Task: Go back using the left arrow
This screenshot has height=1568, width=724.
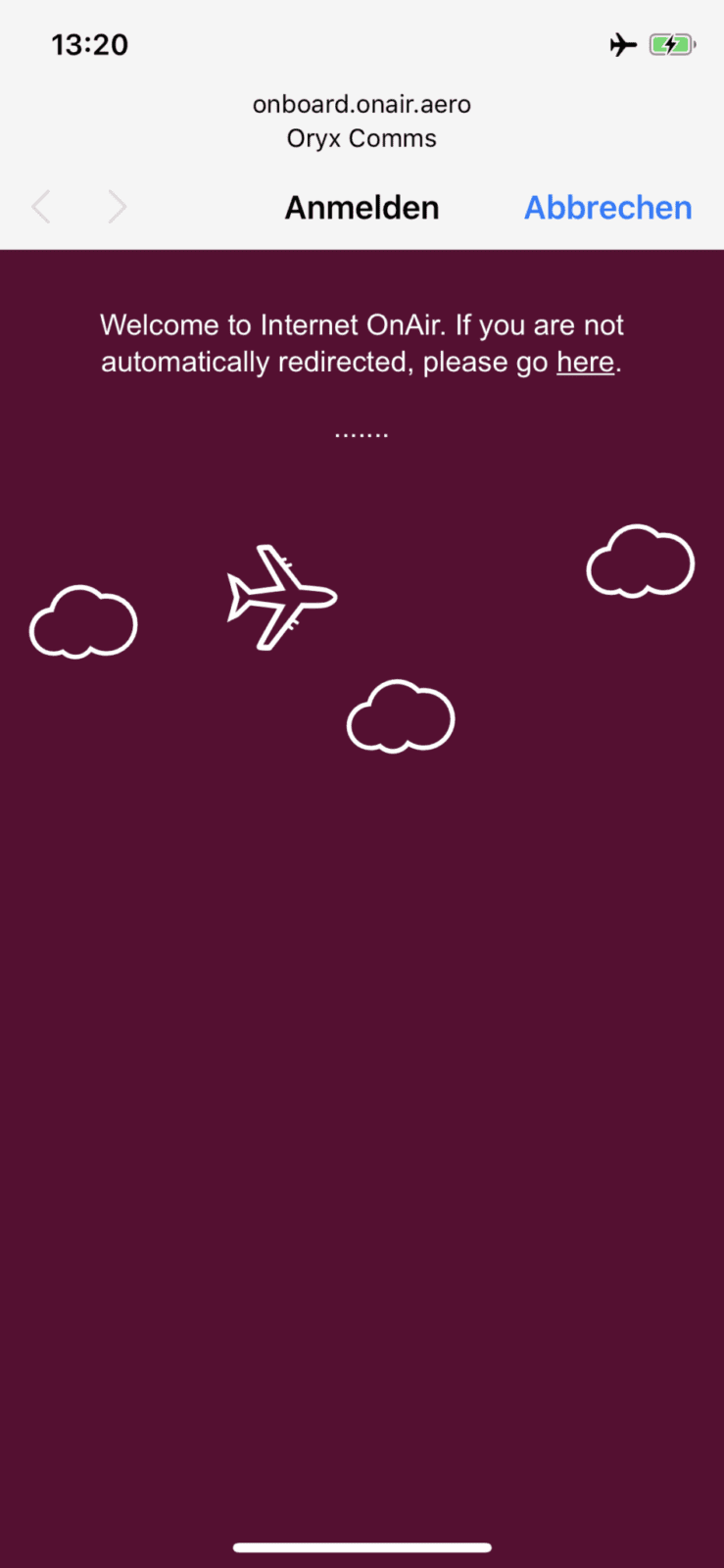Action: tap(41, 207)
